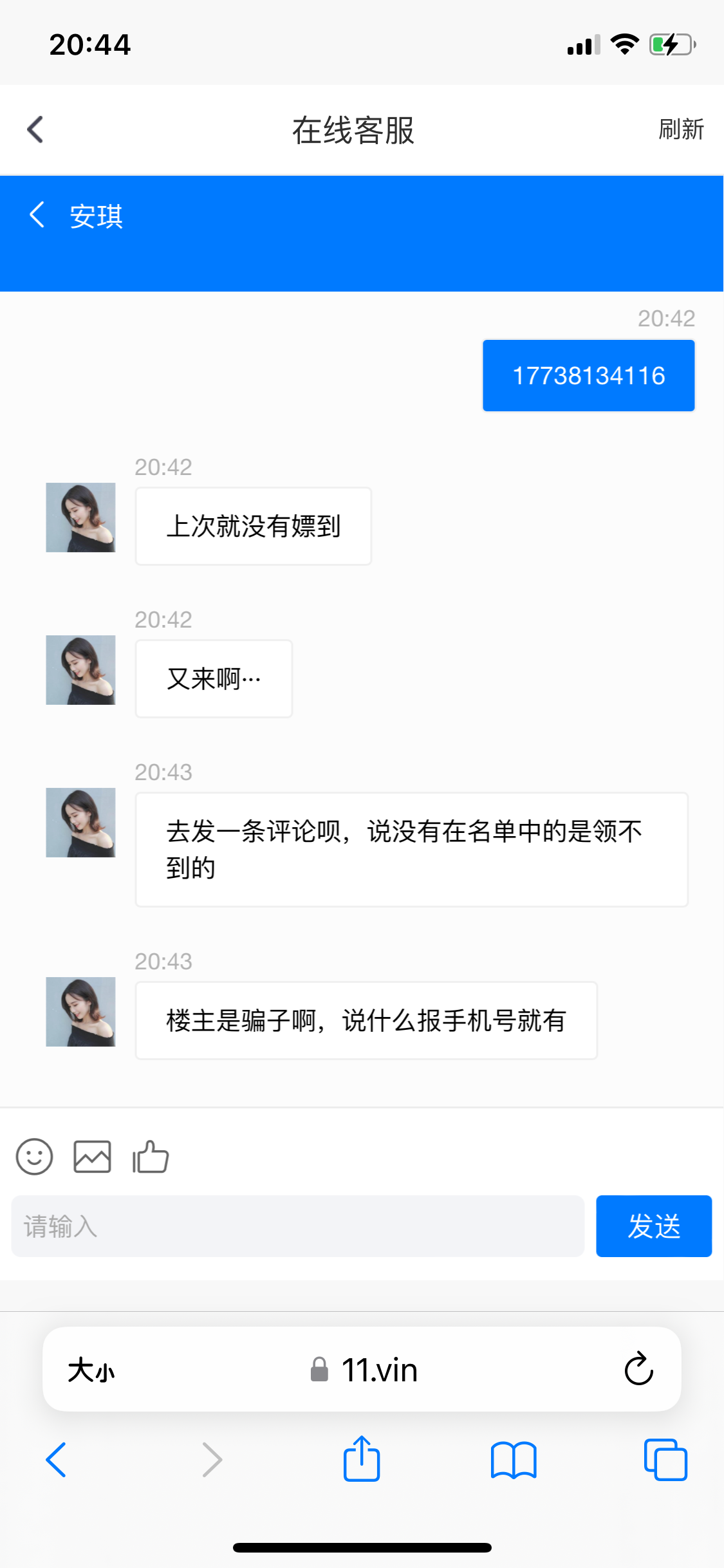Show open Safari tabs

(x=665, y=1459)
